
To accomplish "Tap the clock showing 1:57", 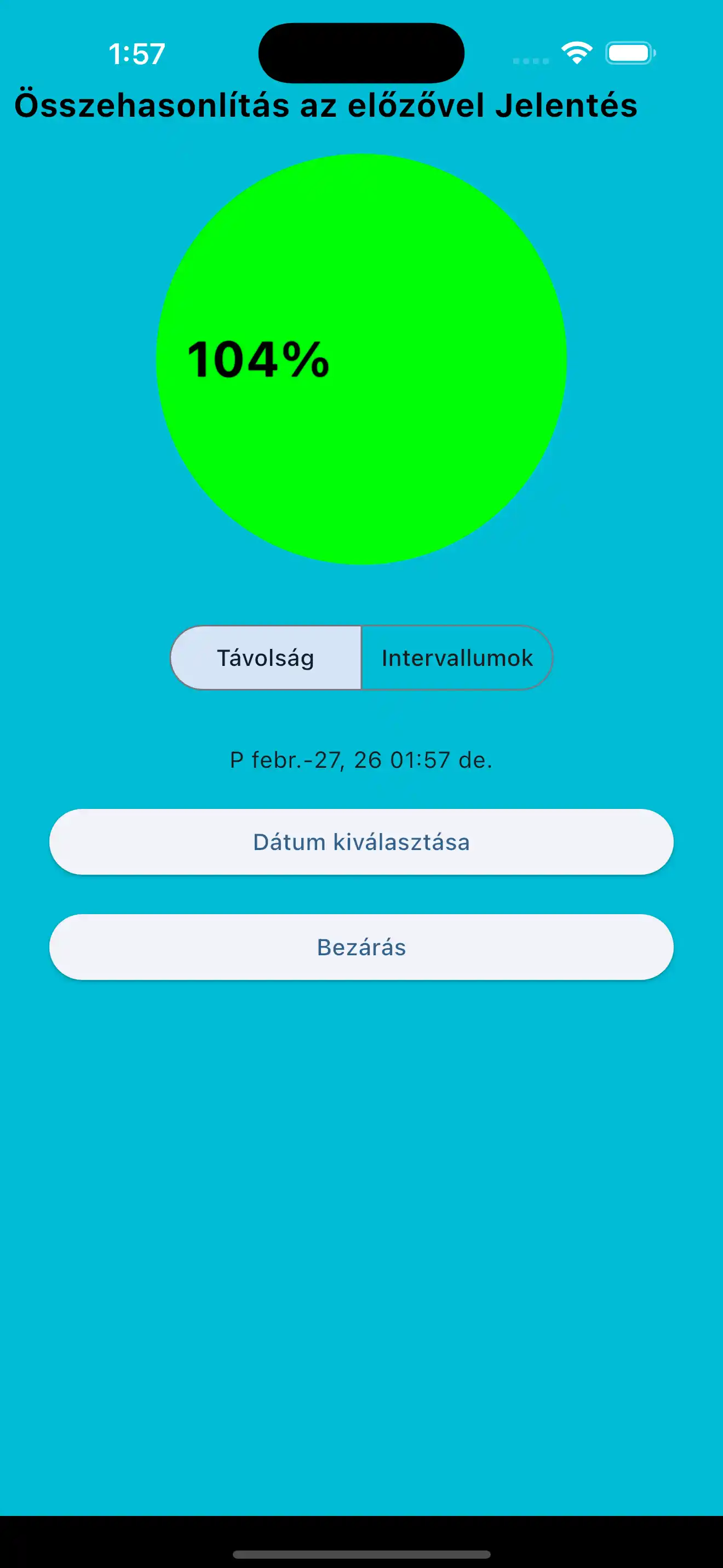I will point(136,54).
